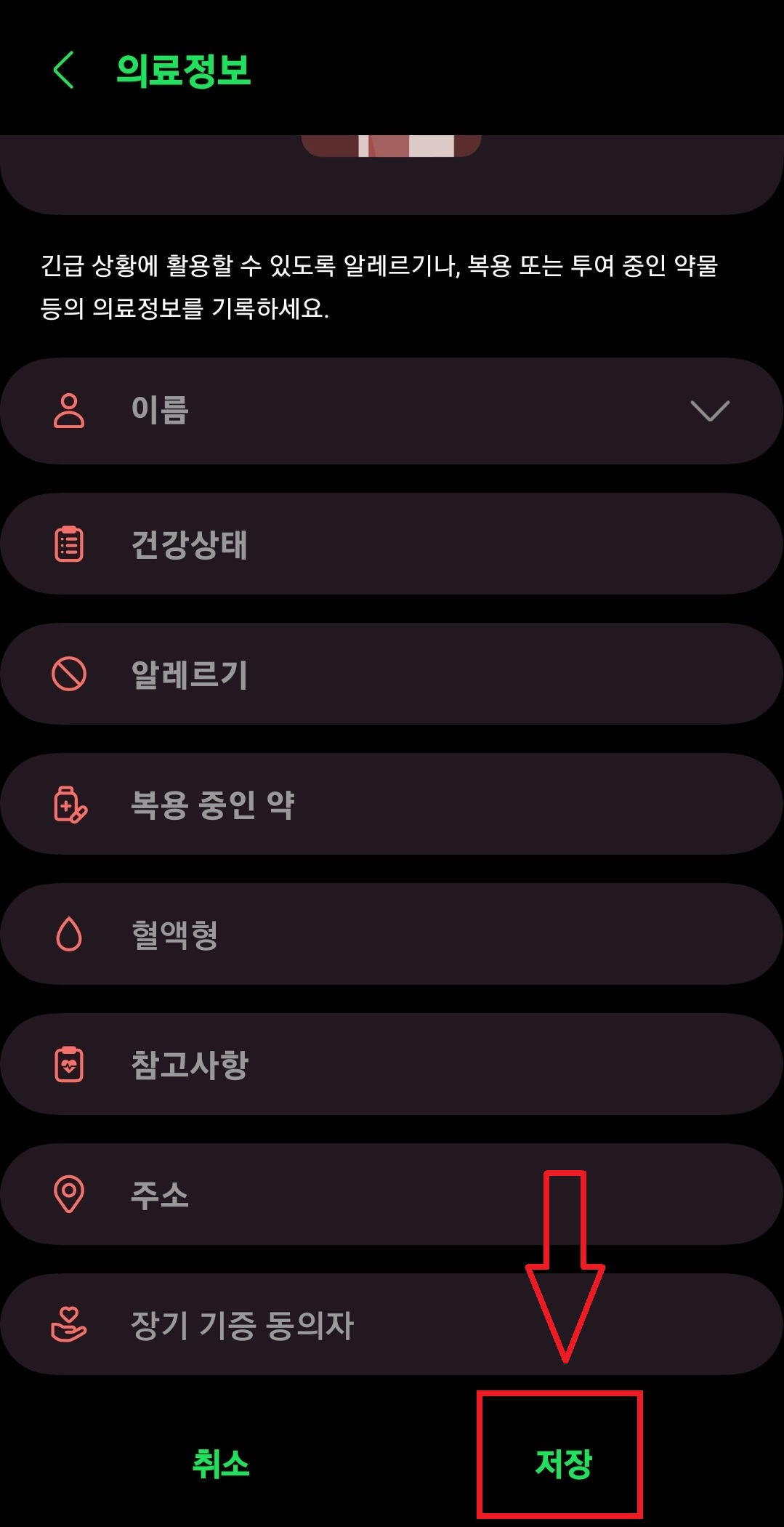Click the clipboard icon next to 건강상태
The height and width of the screenshot is (1527, 784).
tap(70, 542)
